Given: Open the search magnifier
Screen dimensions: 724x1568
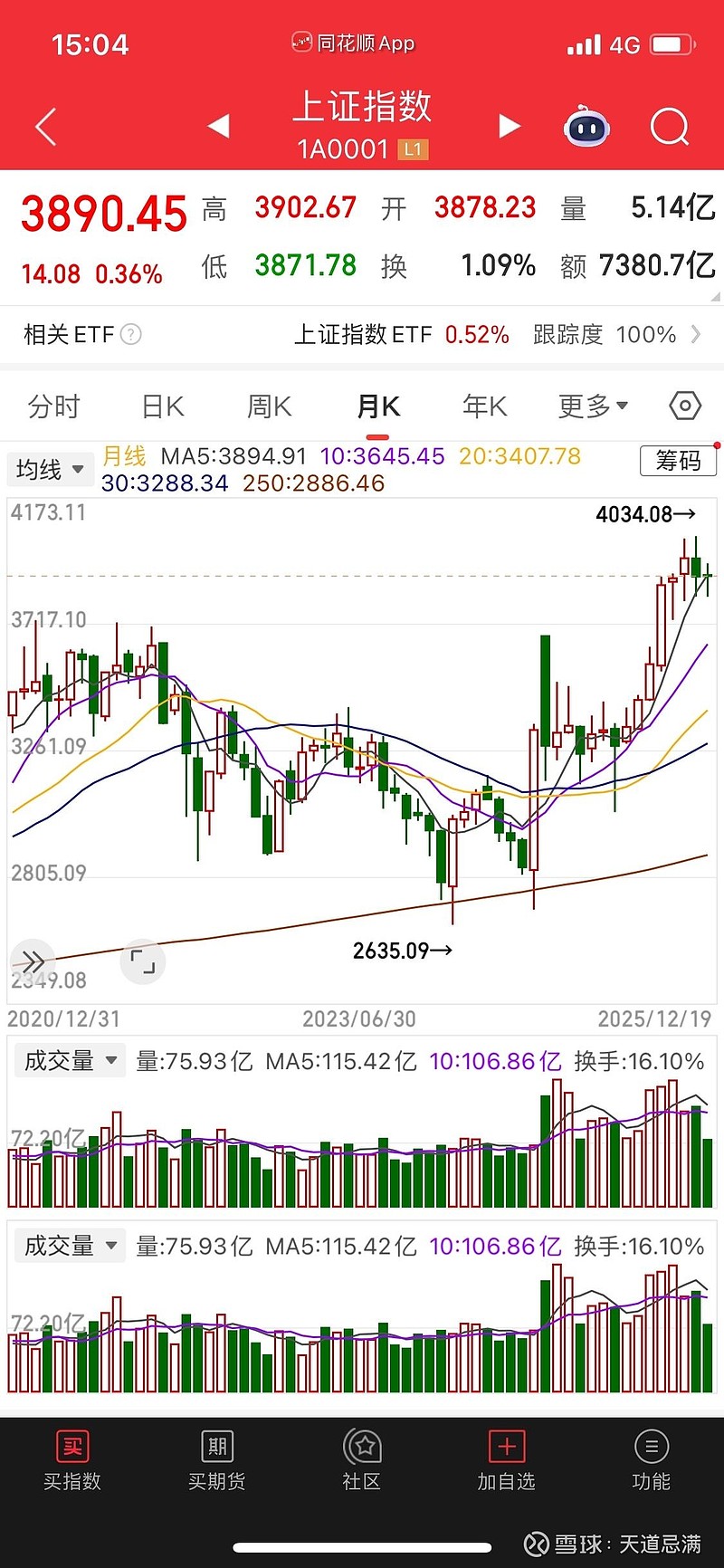Looking at the screenshot, I should click(x=670, y=127).
